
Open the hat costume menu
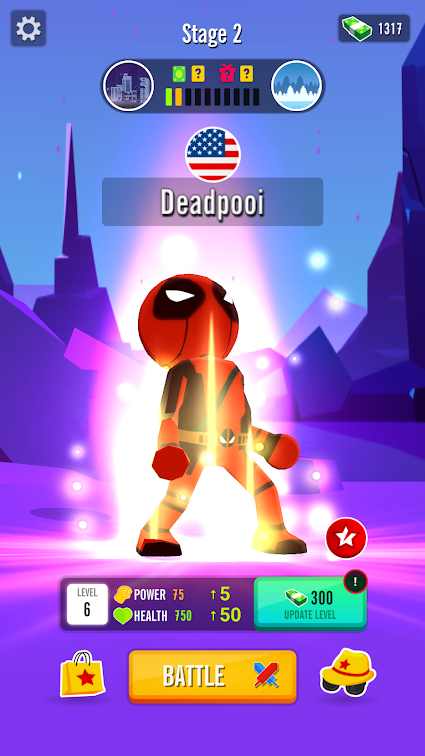(x=348, y=672)
